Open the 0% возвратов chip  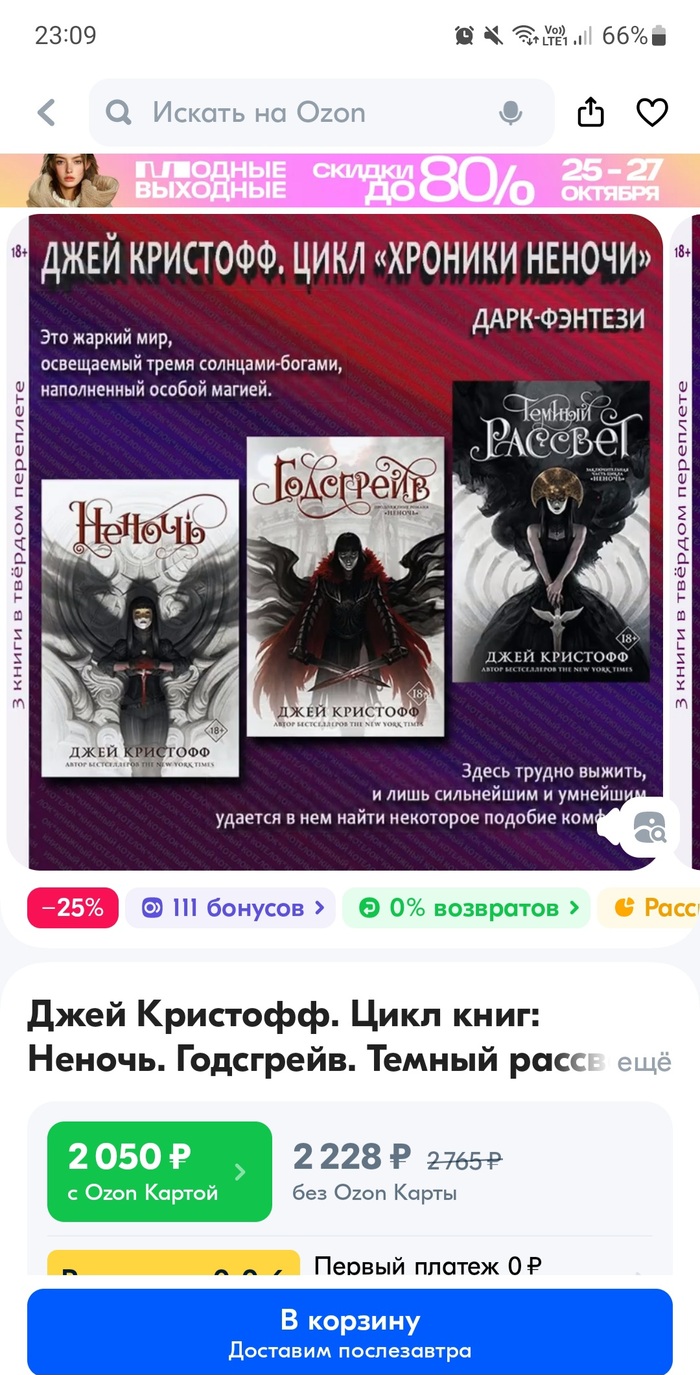coord(468,908)
